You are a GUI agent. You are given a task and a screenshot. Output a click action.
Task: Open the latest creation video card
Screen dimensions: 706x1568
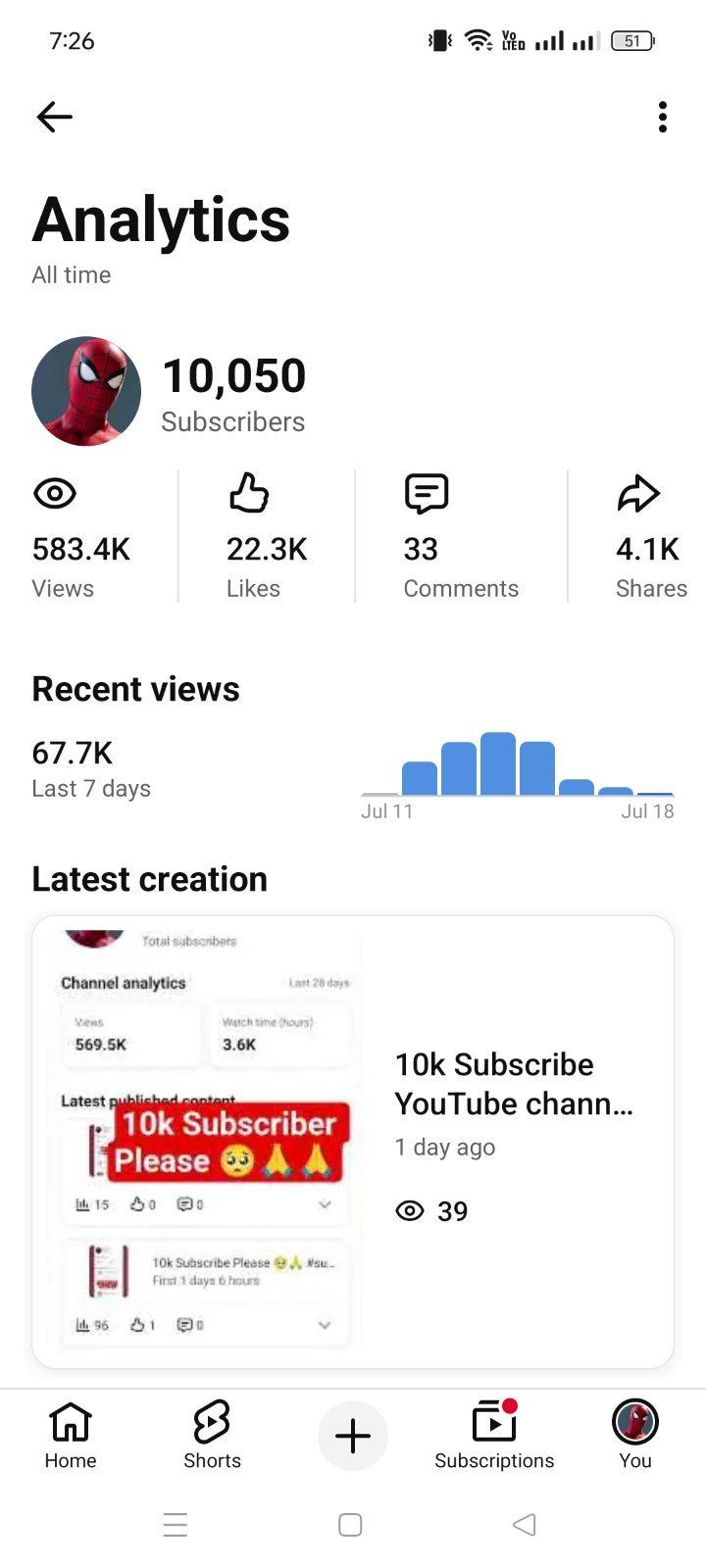click(x=353, y=1142)
